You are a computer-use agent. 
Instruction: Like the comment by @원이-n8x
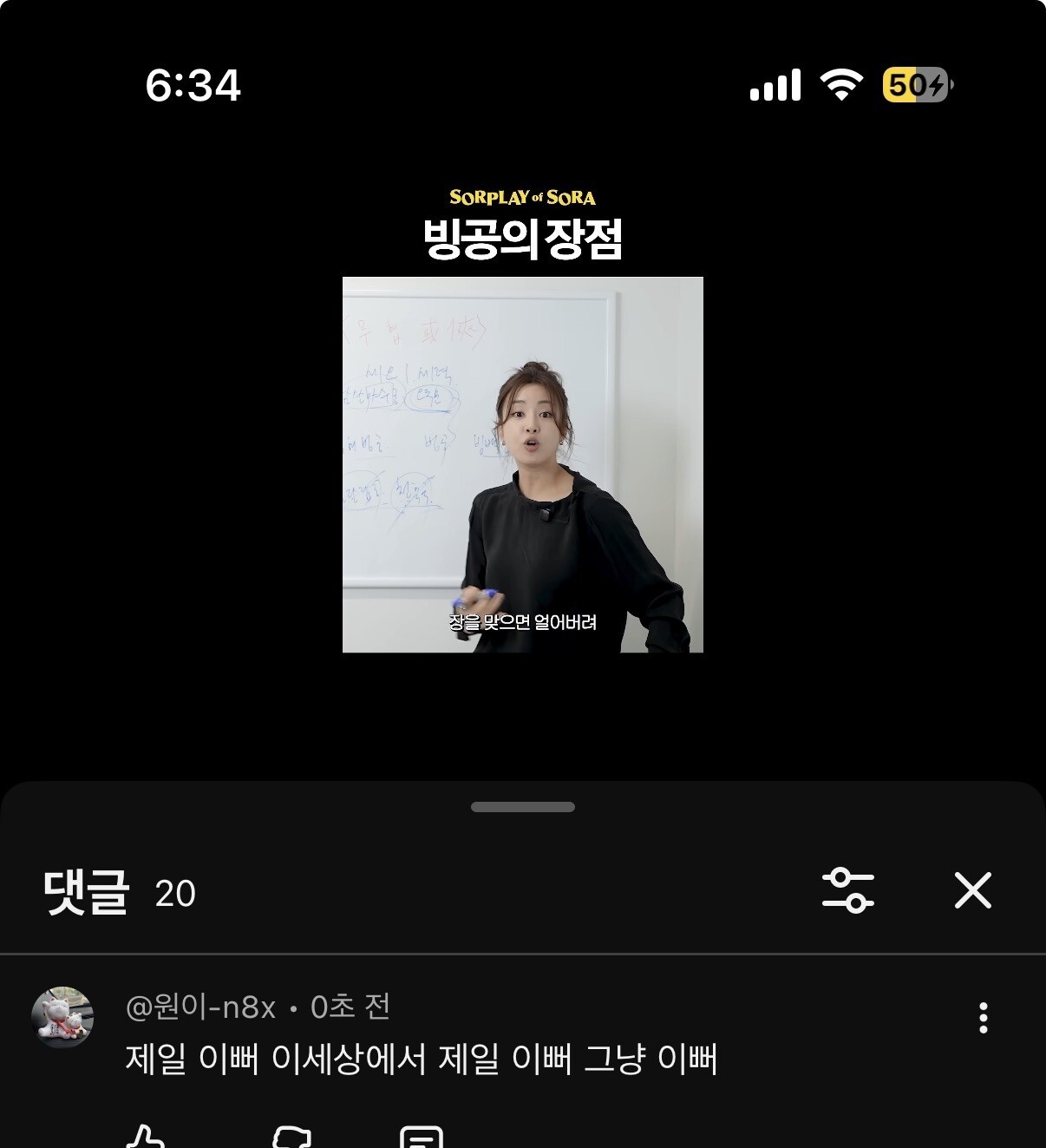coord(146,1137)
